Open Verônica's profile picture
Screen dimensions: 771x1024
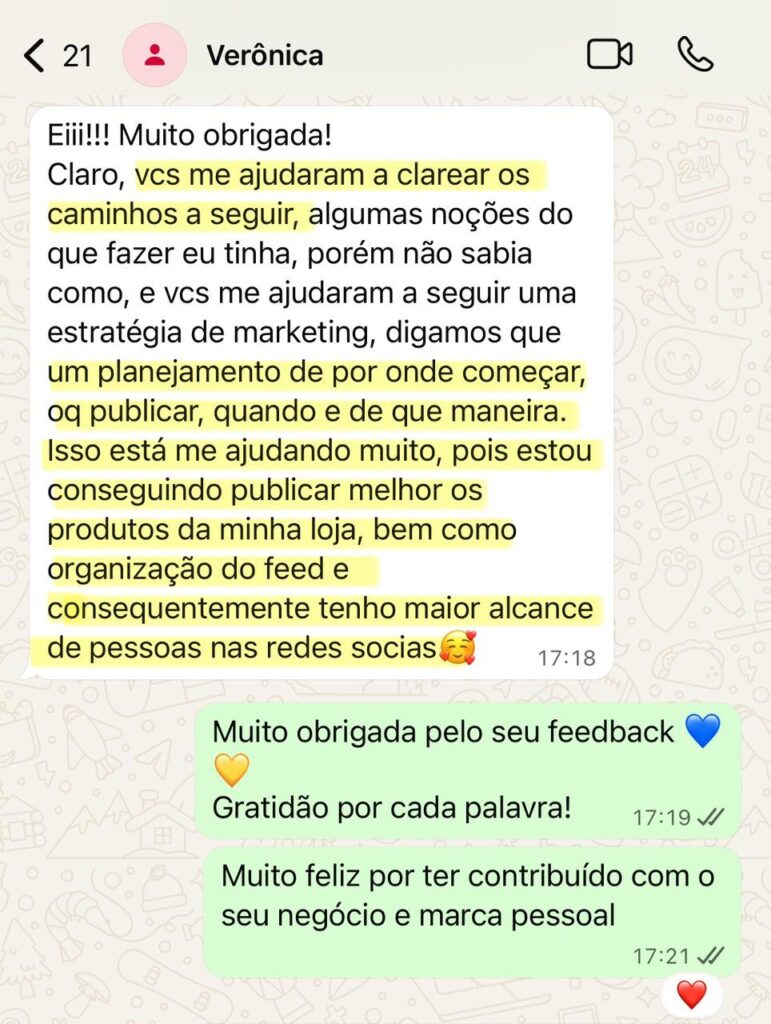(x=154, y=55)
